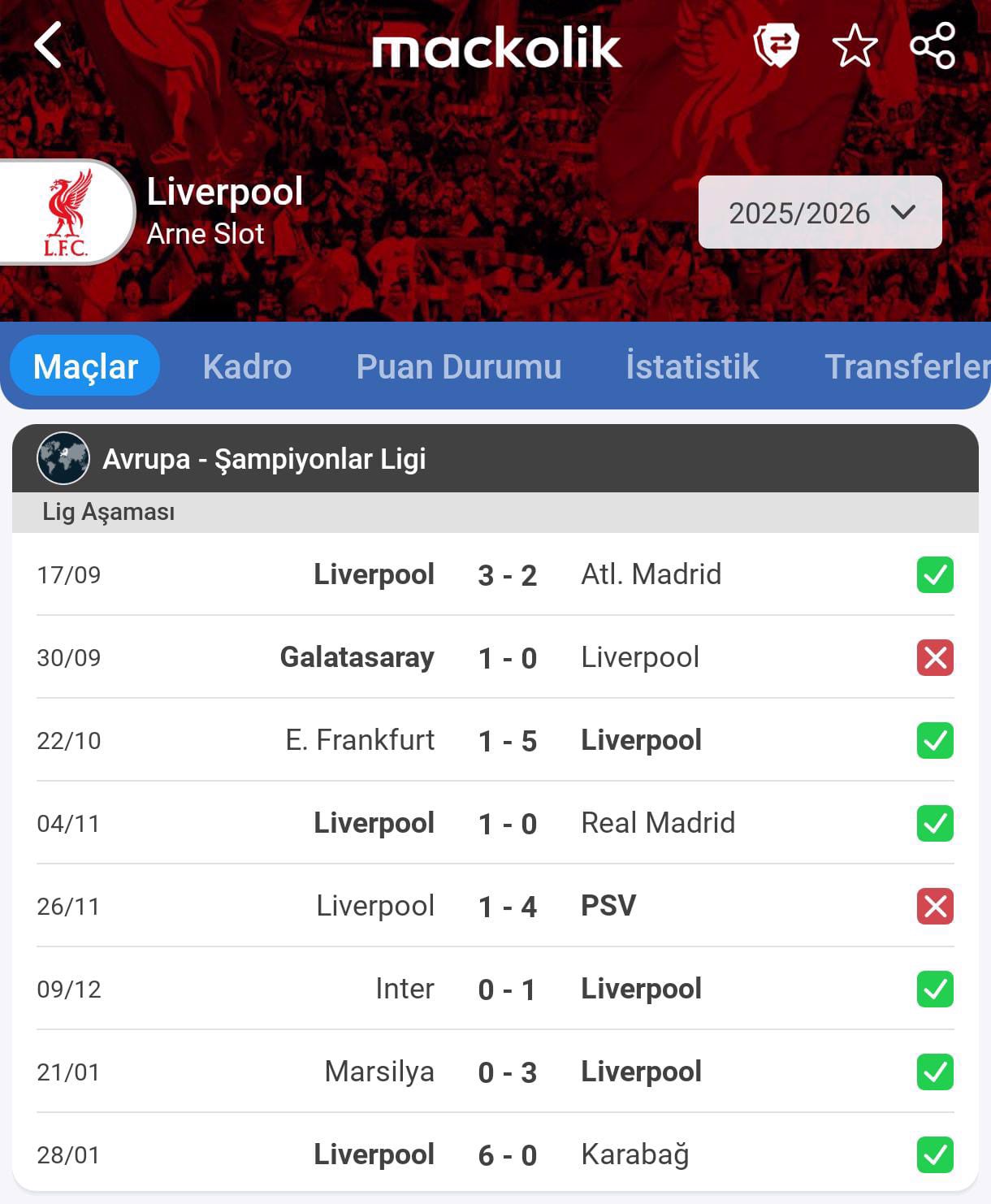The height and width of the screenshot is (1204, 991).
Task: Select the Maçlar tab
Action: tap(85, 366)
